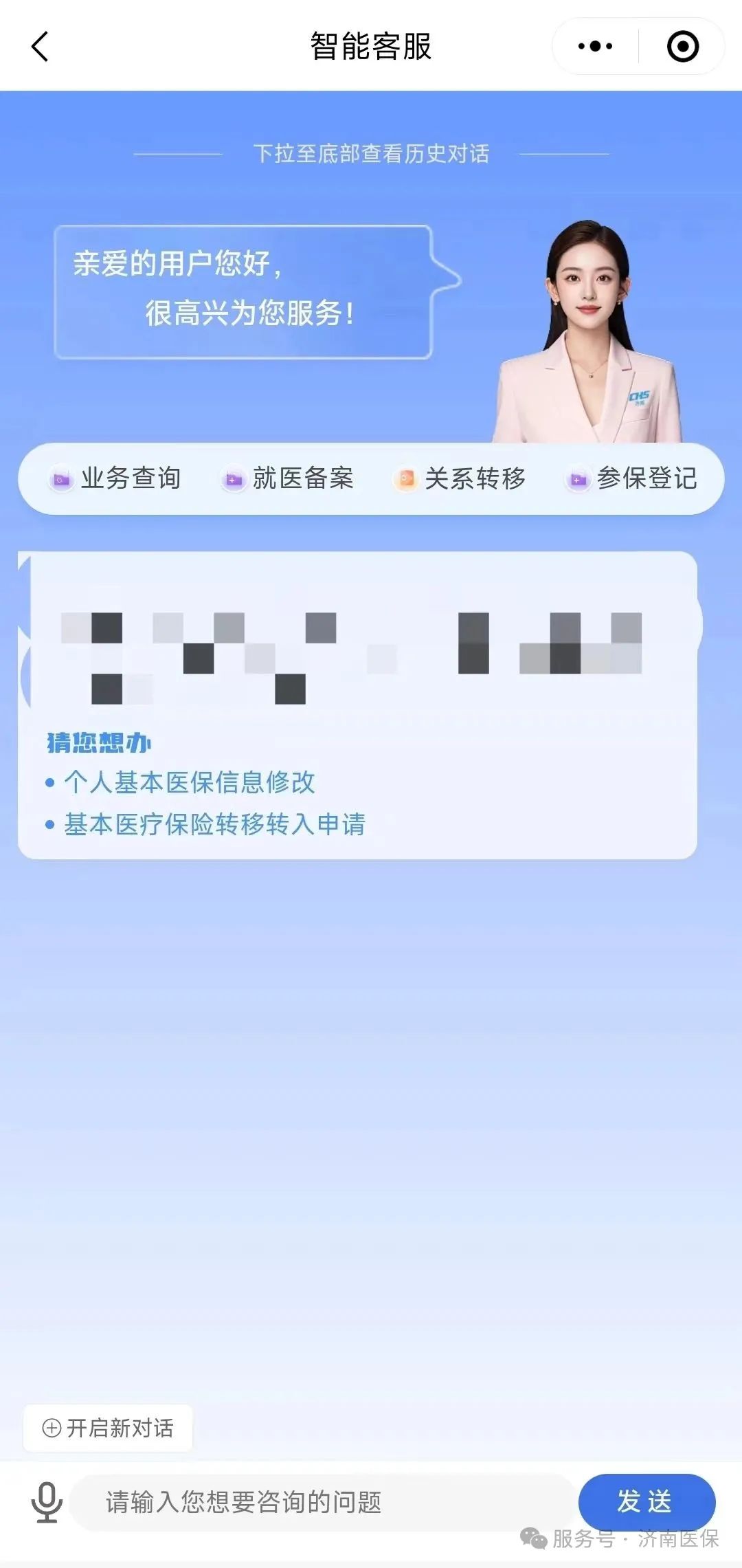Close the mini program via the circle icon
The image size is (742, 1568).
click(x=682, y=47)
